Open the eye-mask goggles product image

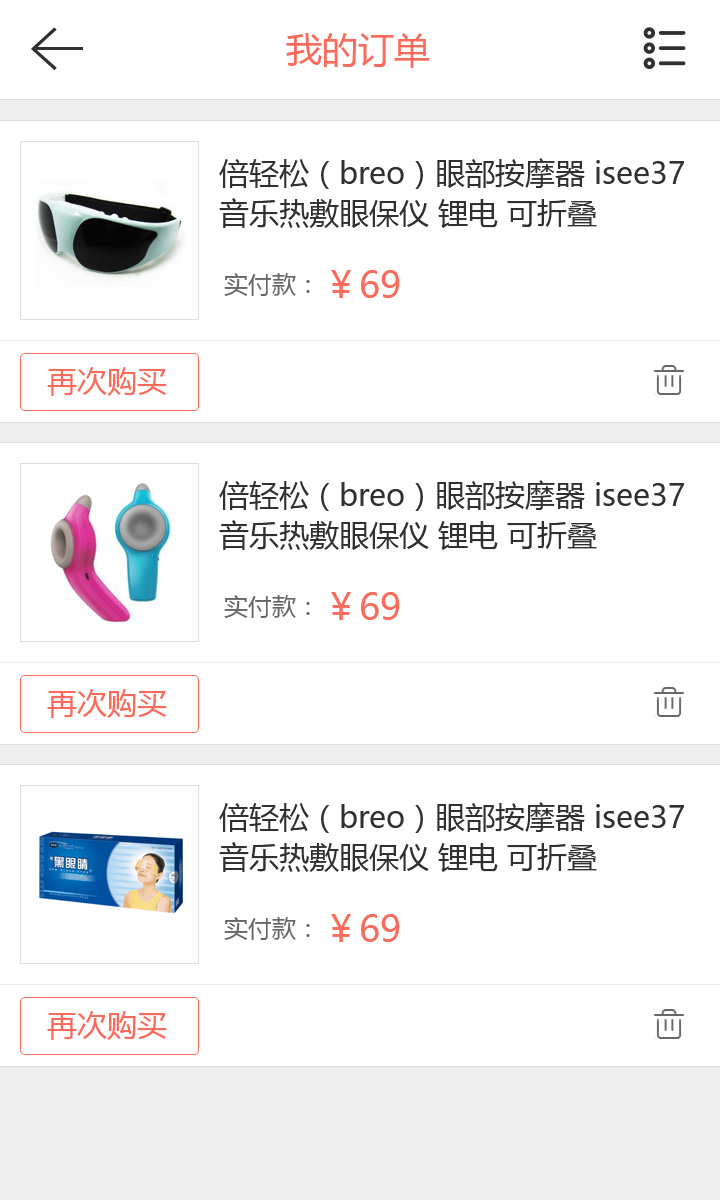(x=109, y=230)
